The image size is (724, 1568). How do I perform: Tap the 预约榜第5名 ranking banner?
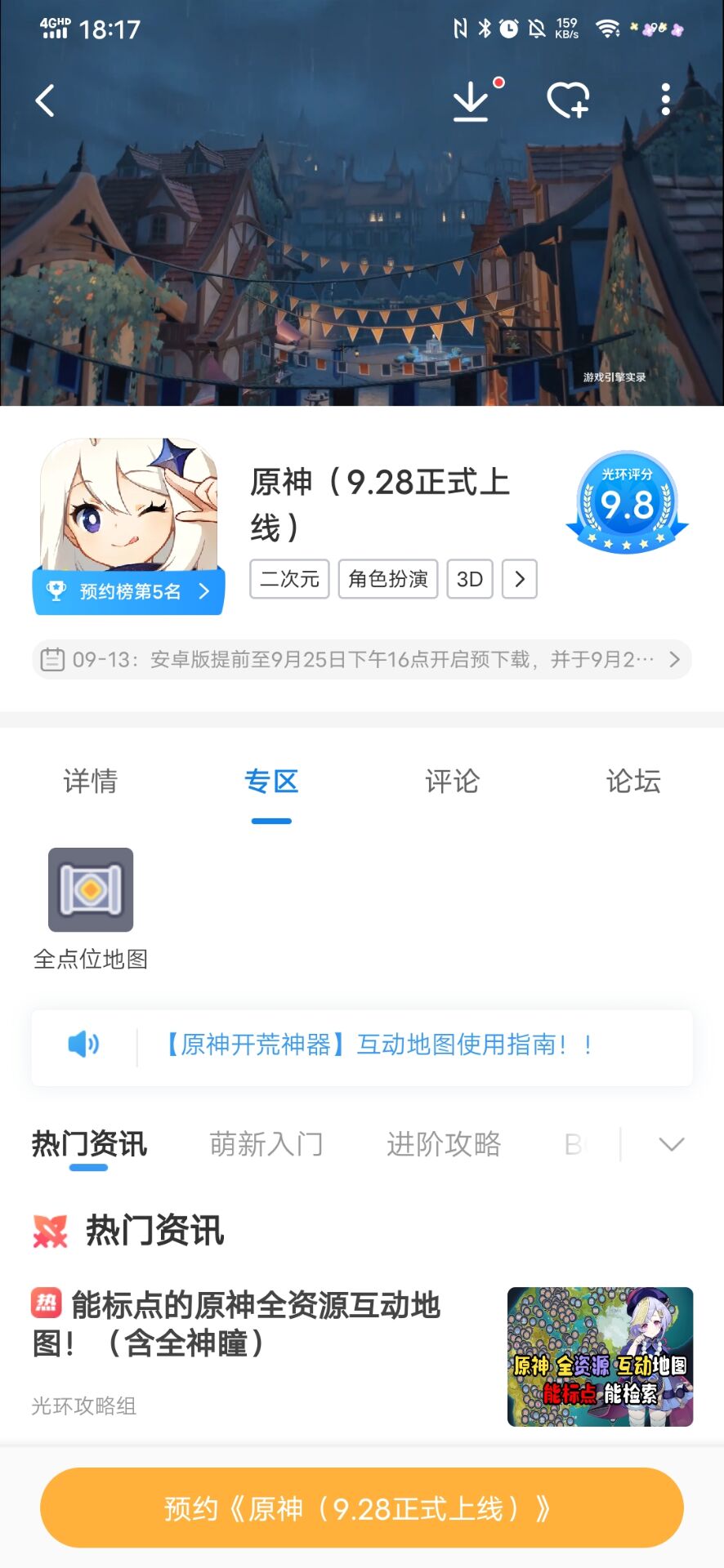(x=128, y=592)
